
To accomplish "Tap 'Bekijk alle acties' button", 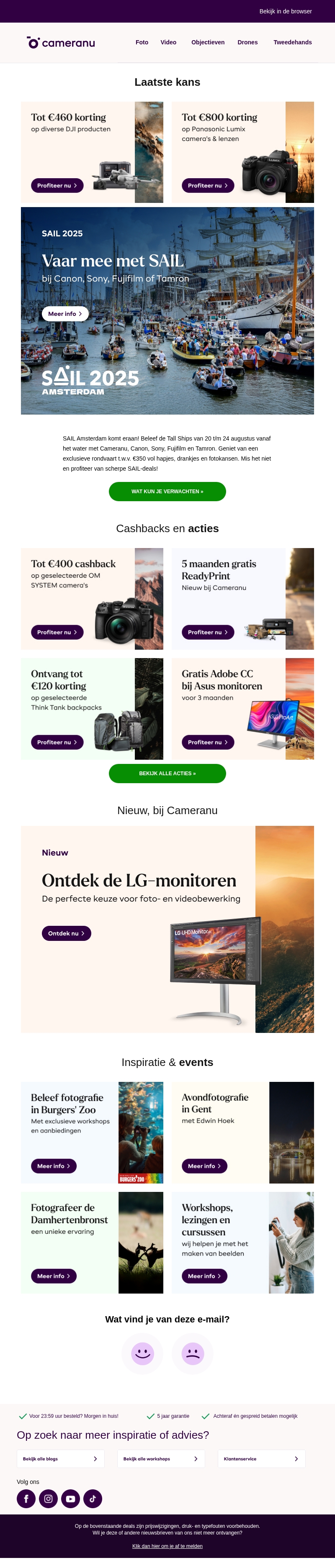I will pos(167,774).
